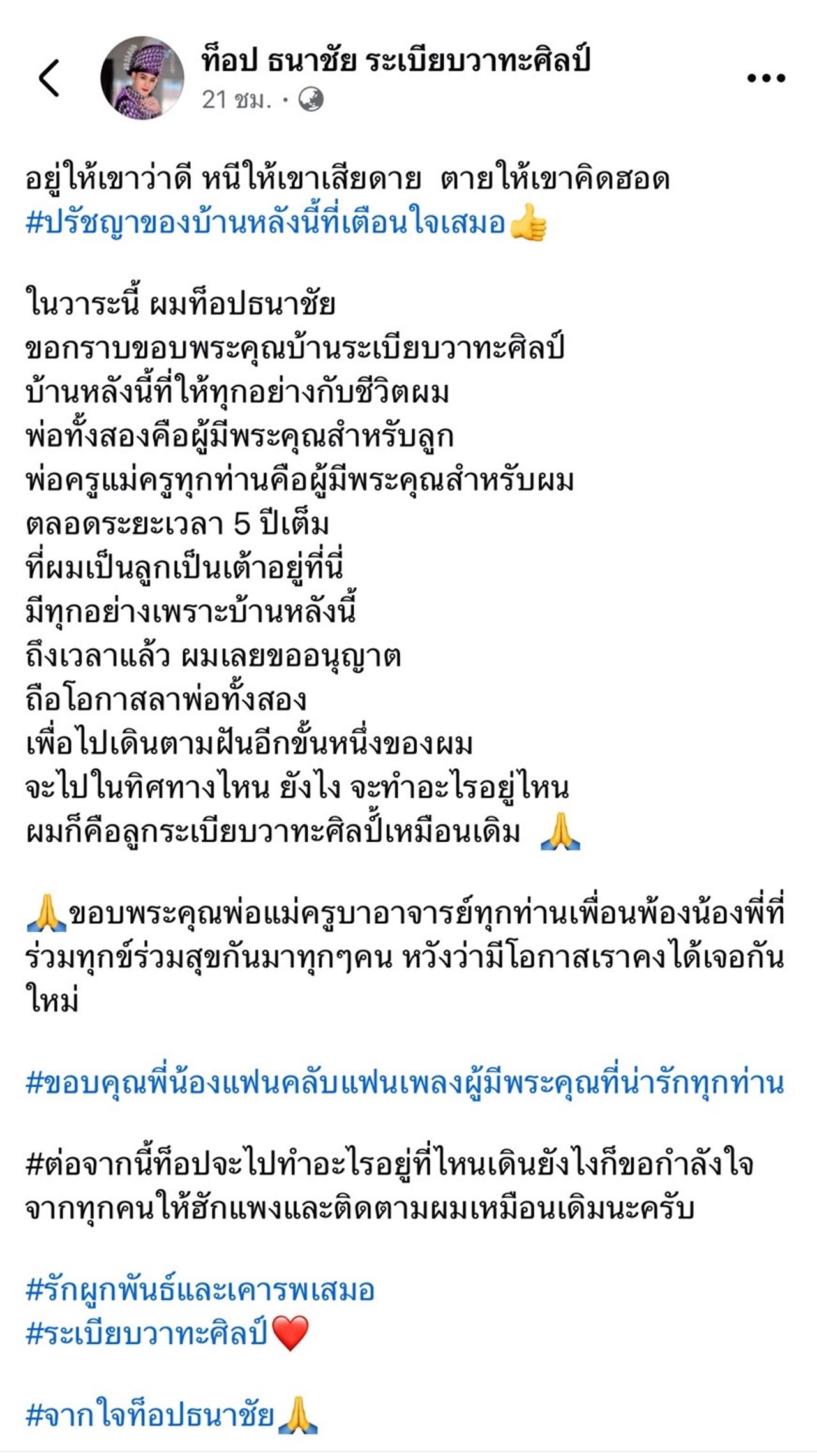Viewport: 817px width, 1456px height.
Task: Open hashtag #ปรัชญาของบ้านหลังนี้ที่เตือนใจเสมอ
Action: tap(265, 223)
